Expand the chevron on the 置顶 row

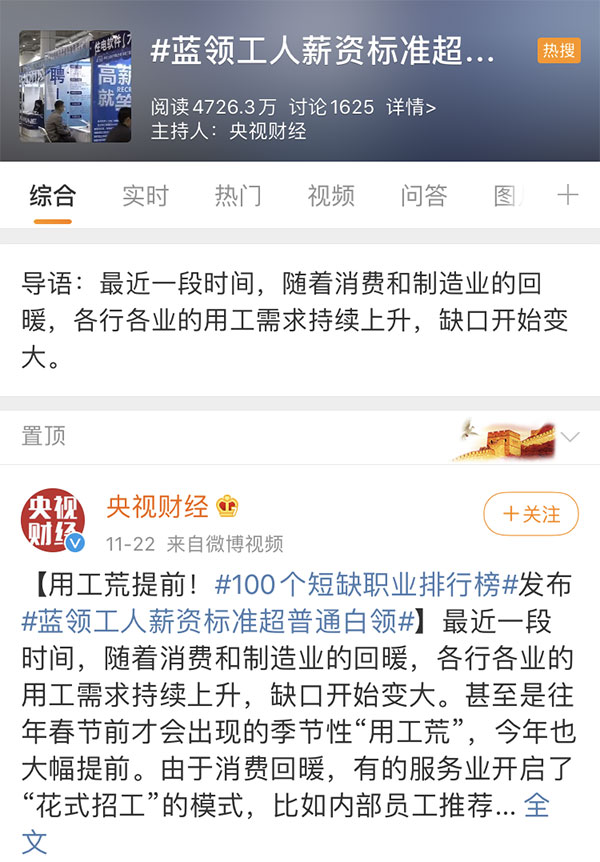(x=571, y=437)
